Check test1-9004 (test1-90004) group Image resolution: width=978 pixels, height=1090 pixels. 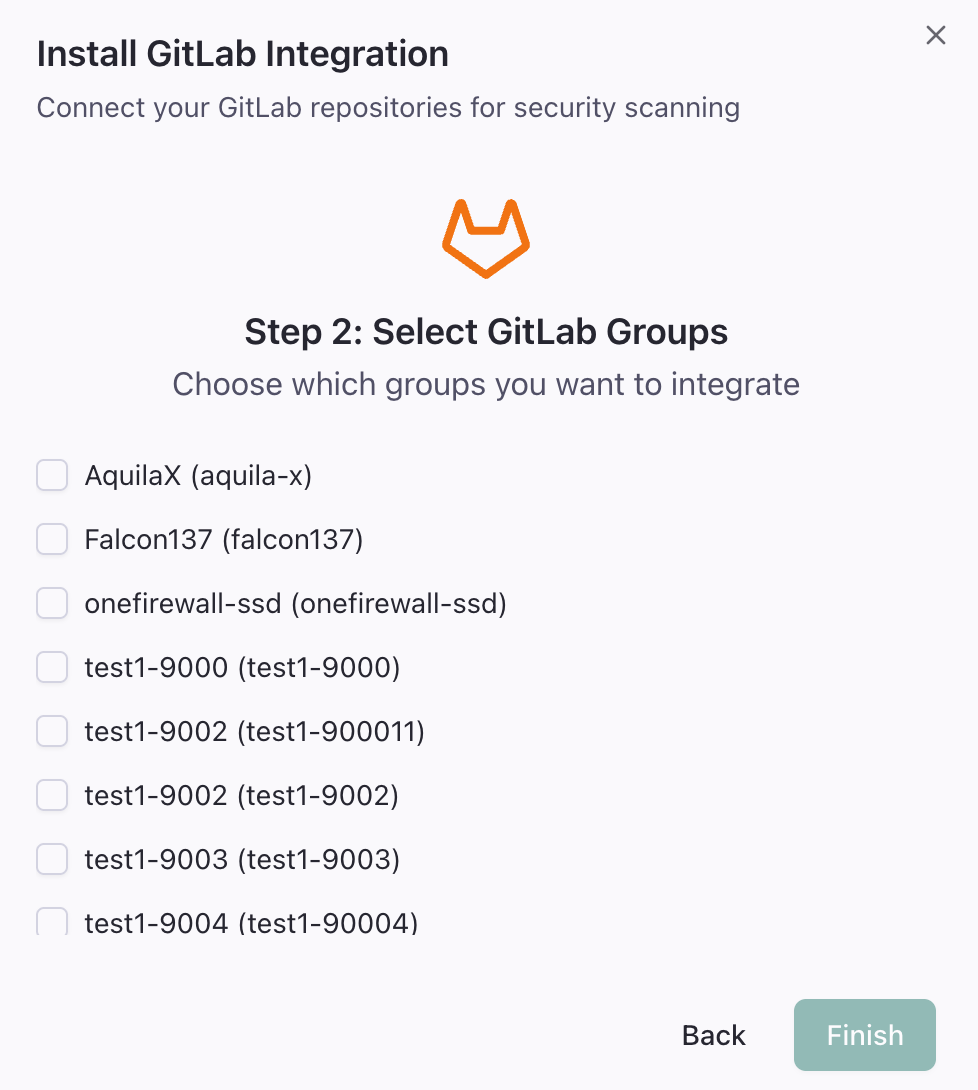tap(52, 921)
